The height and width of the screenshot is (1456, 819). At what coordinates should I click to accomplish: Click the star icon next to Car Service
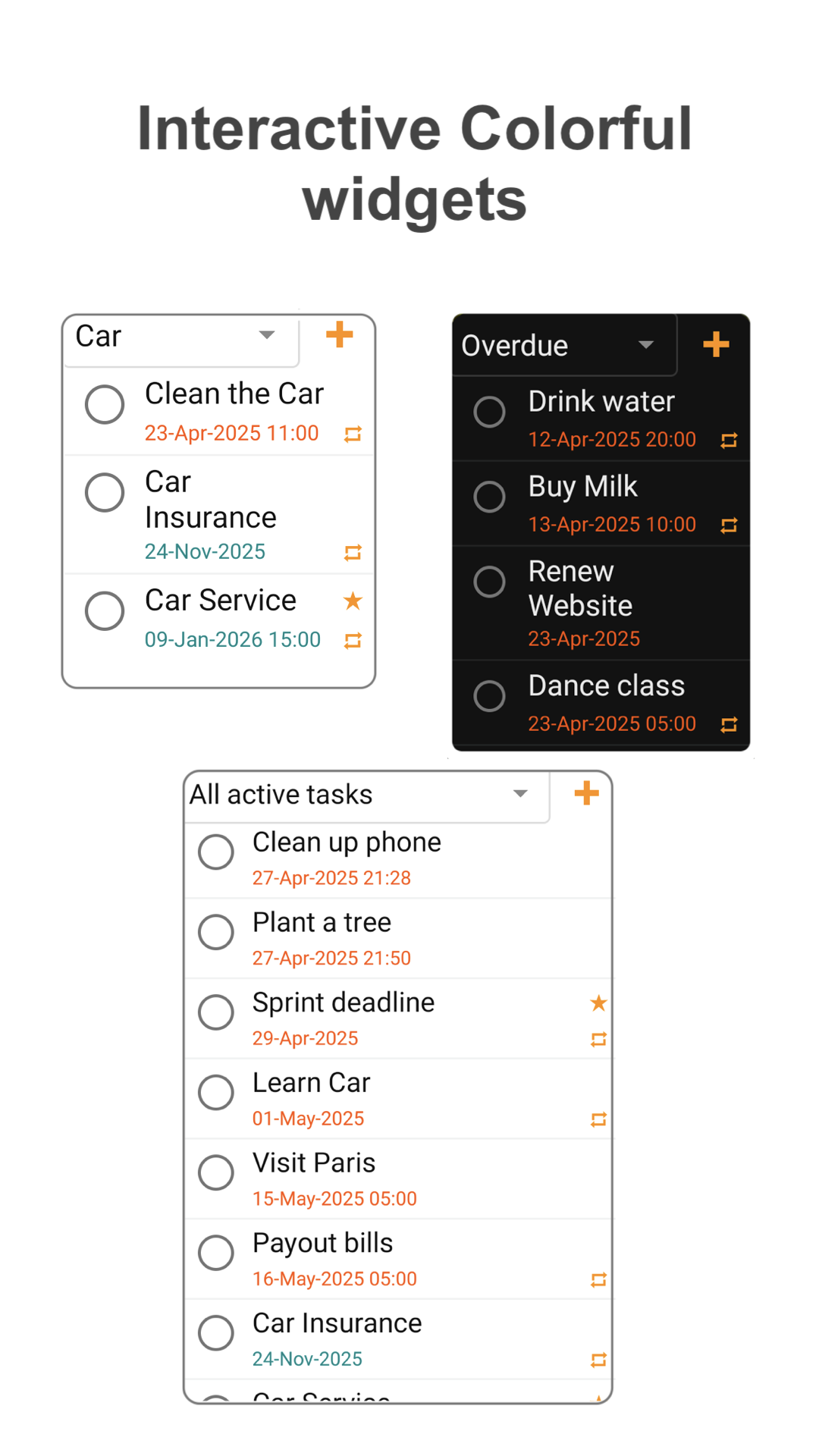click(x=353, y=601)
